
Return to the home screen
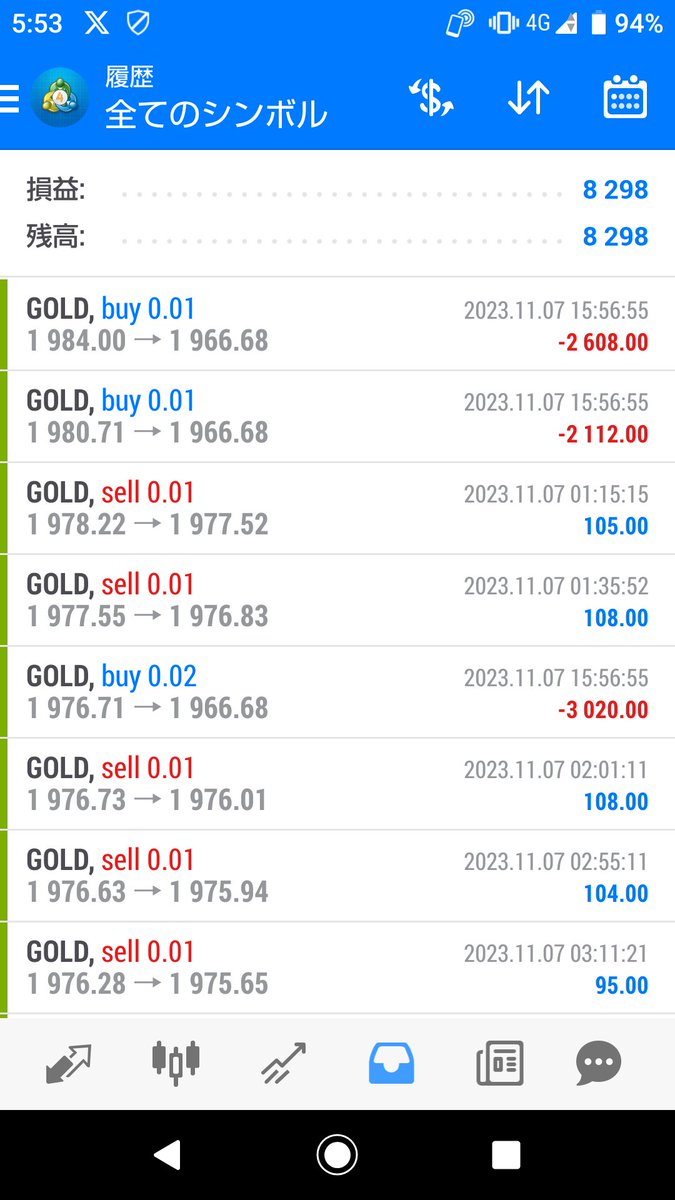point(337,1156)
